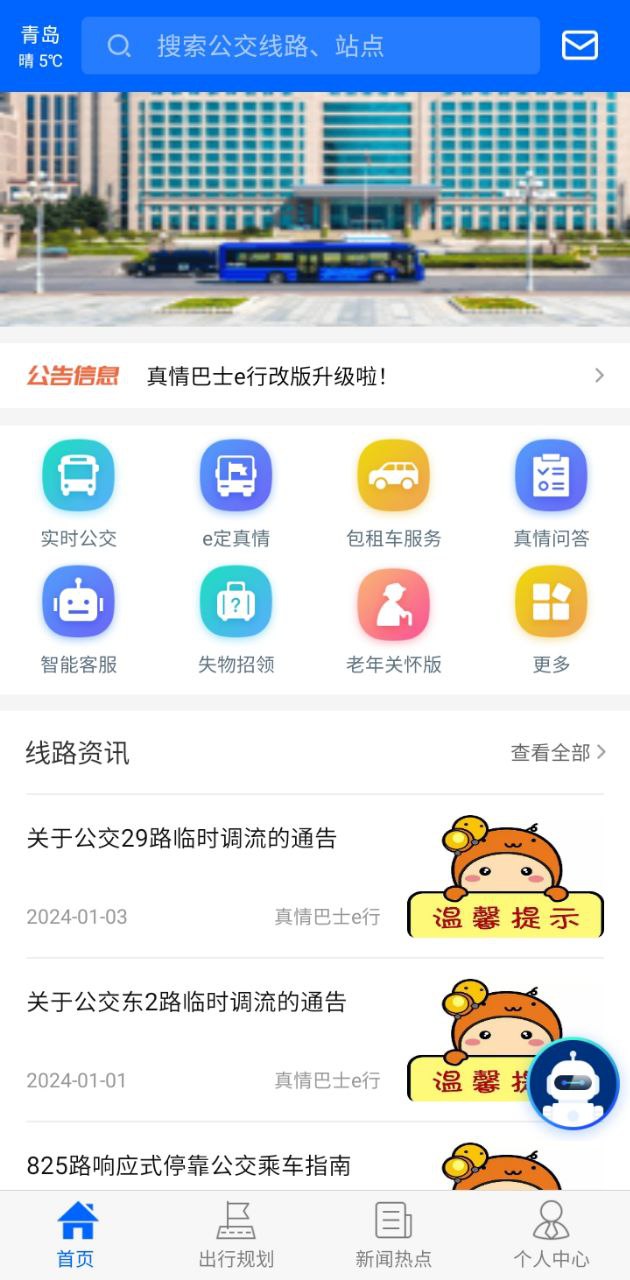
Task: Switch to 新闻热点 tab
Action: [x=393, y=1236]
